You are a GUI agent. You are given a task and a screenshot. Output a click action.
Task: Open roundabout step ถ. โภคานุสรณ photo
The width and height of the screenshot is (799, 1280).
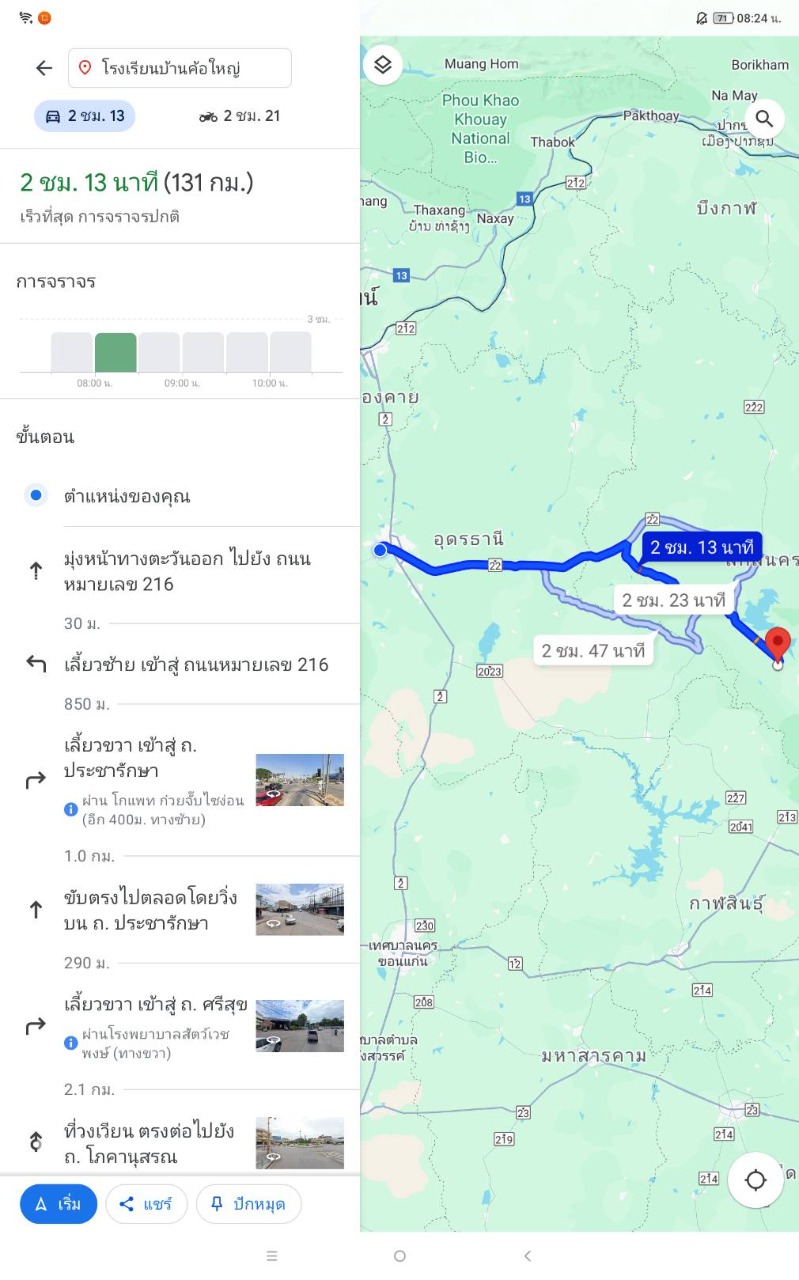click(x=299, y=1143)
